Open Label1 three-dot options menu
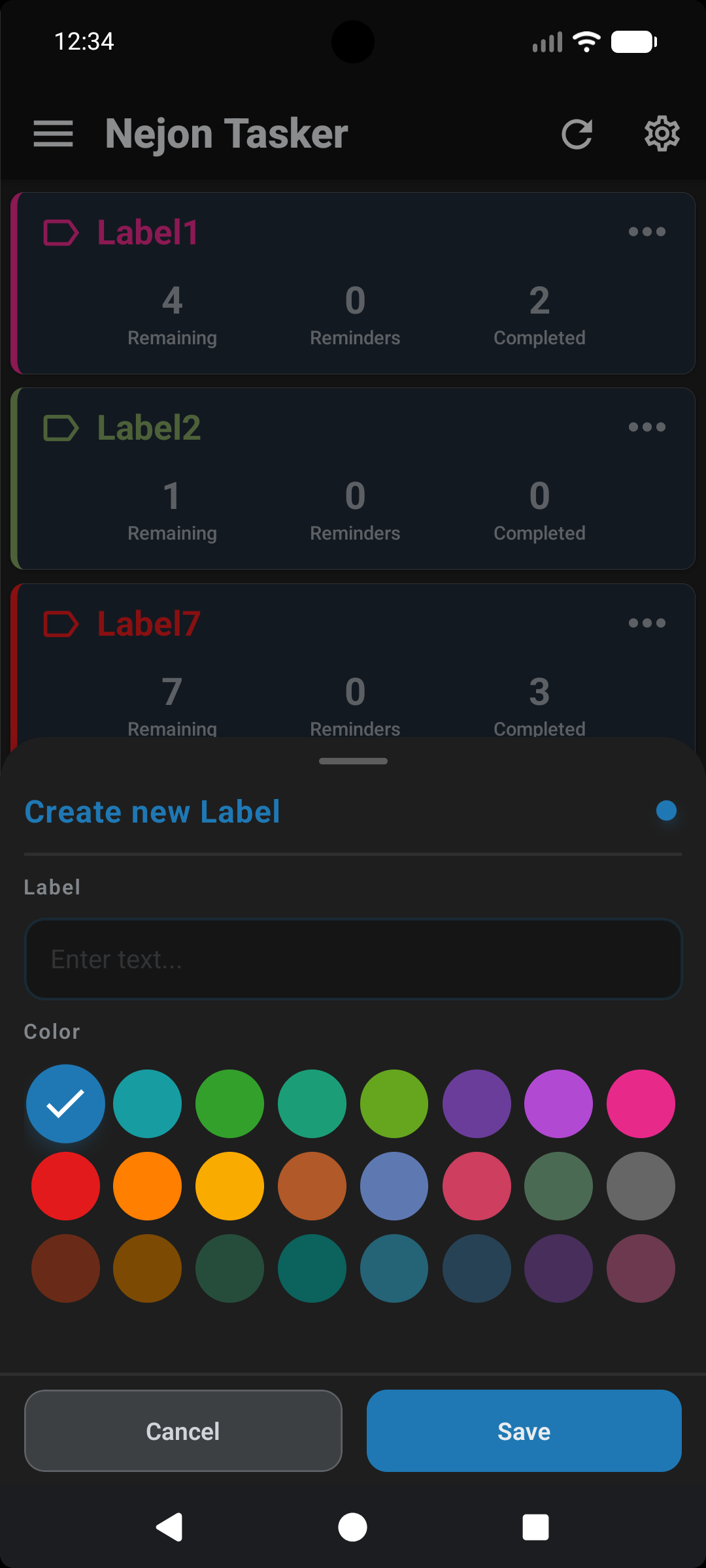The image size is (706, 1568). click(647, 232)
